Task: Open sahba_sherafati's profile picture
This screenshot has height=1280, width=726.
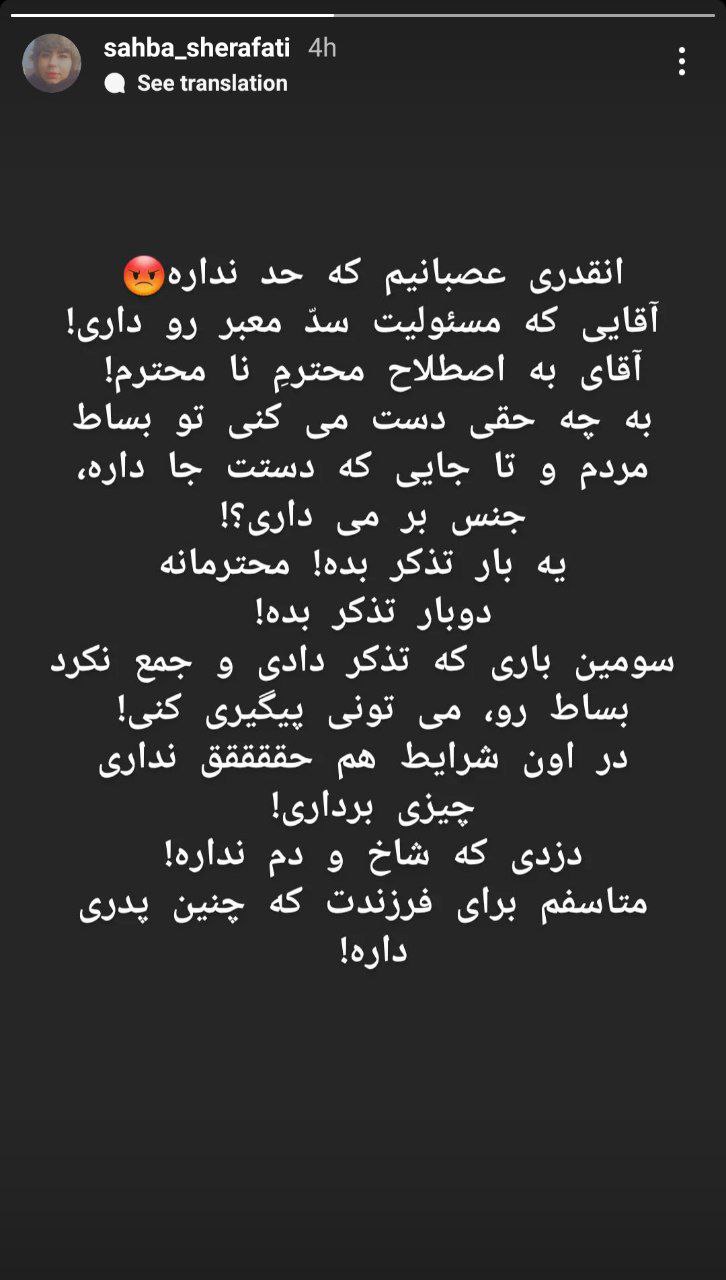Action: (x=51, y=63)
